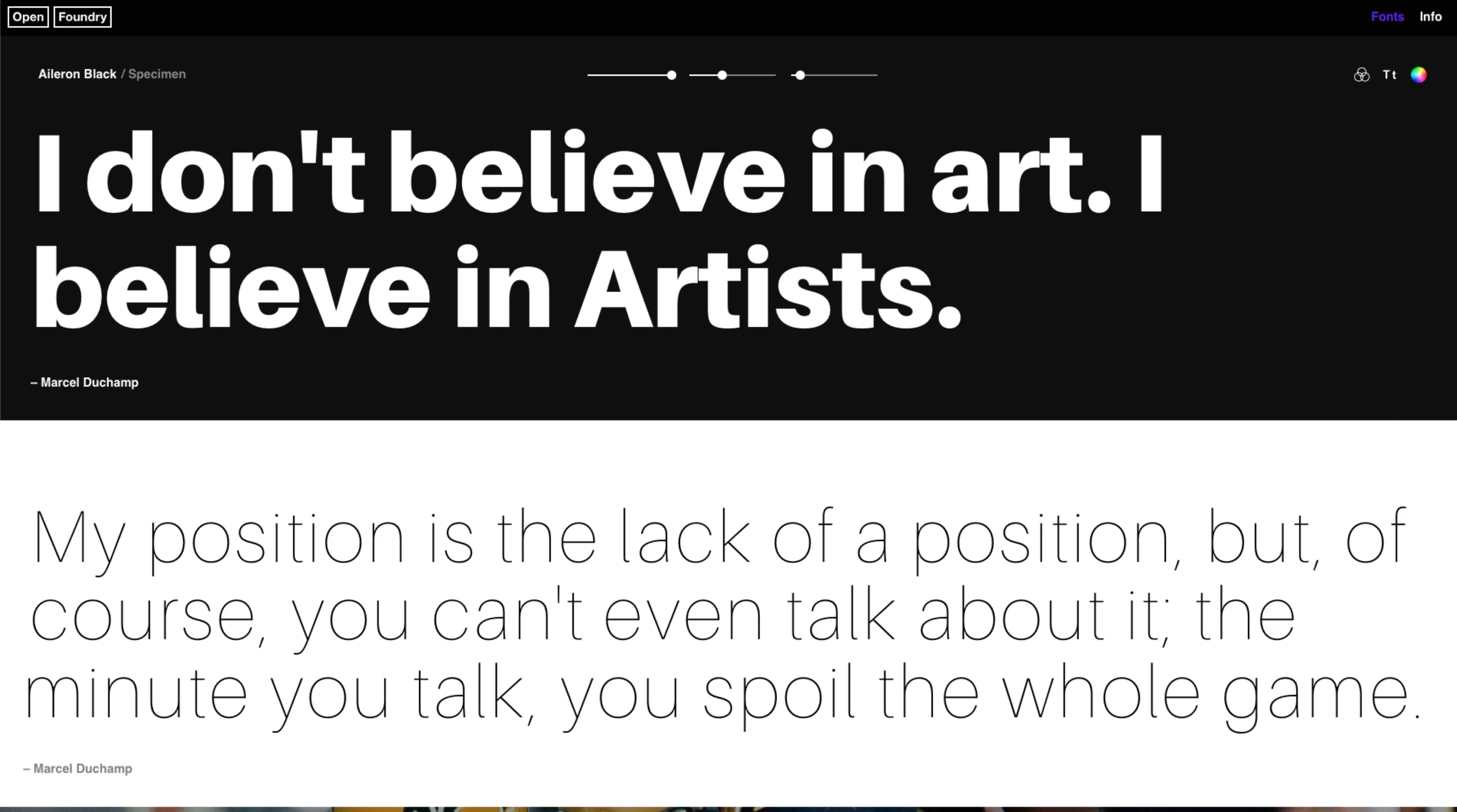The width and height of the screenshot is (1457, 812).
Task: Open the rainbow color picker
Action: point(1418,75)
